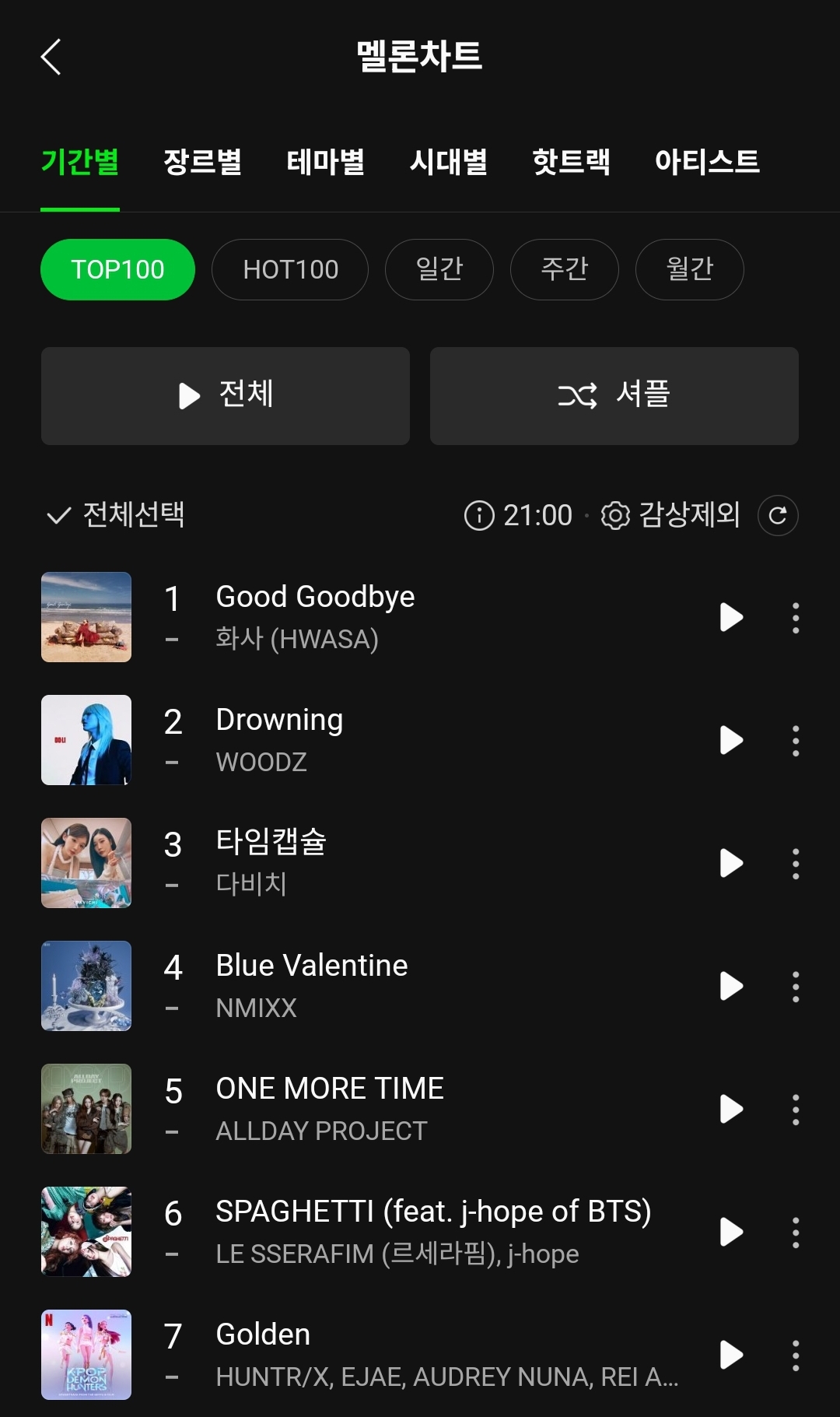Switch to the 장르별 tab
This screenshot has width=840, height=1417.
202,162
